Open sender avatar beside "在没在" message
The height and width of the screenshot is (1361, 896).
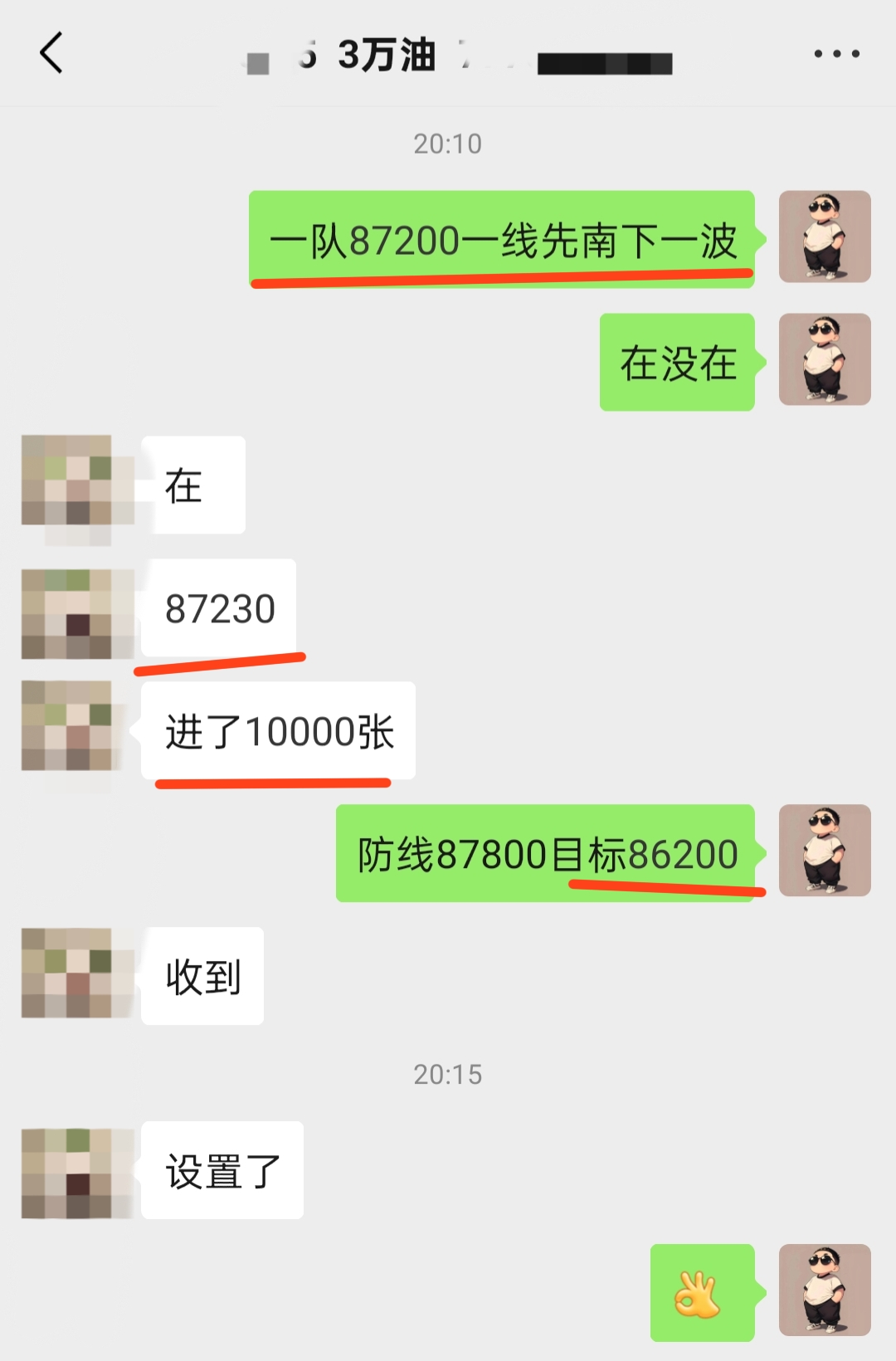824,359
